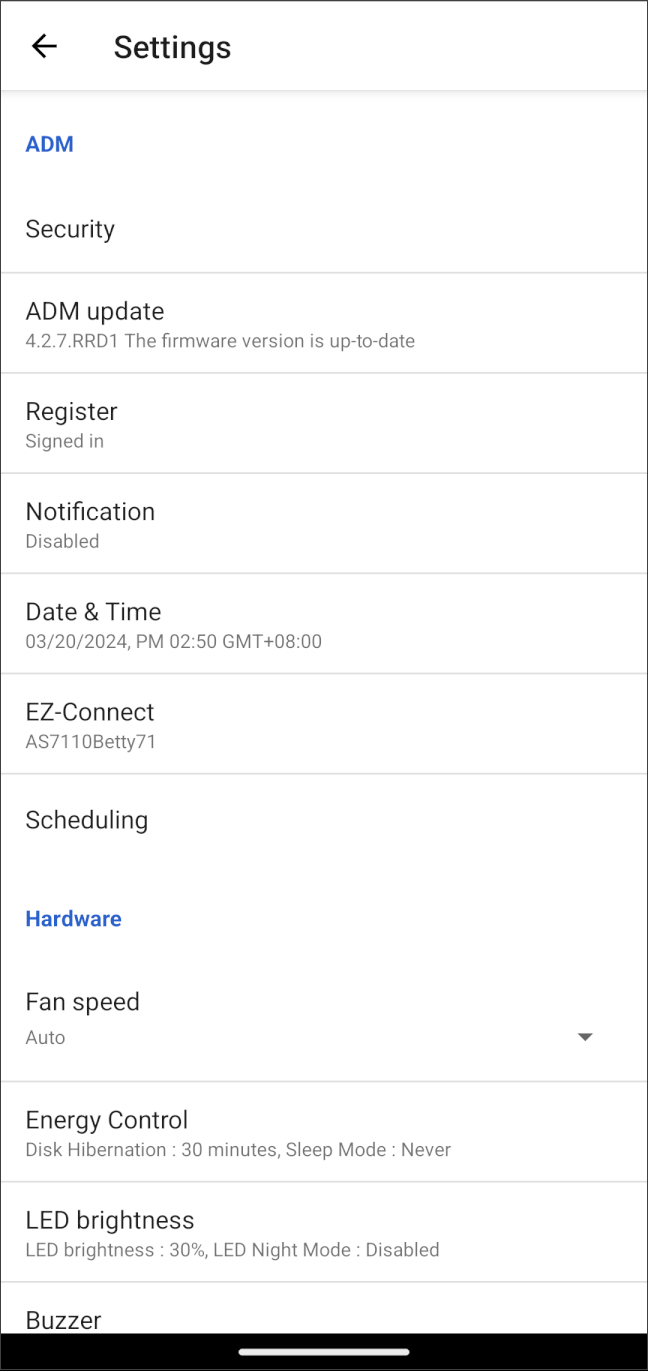
Task: Open Buzzer settings
Action: coord(324,1308)
